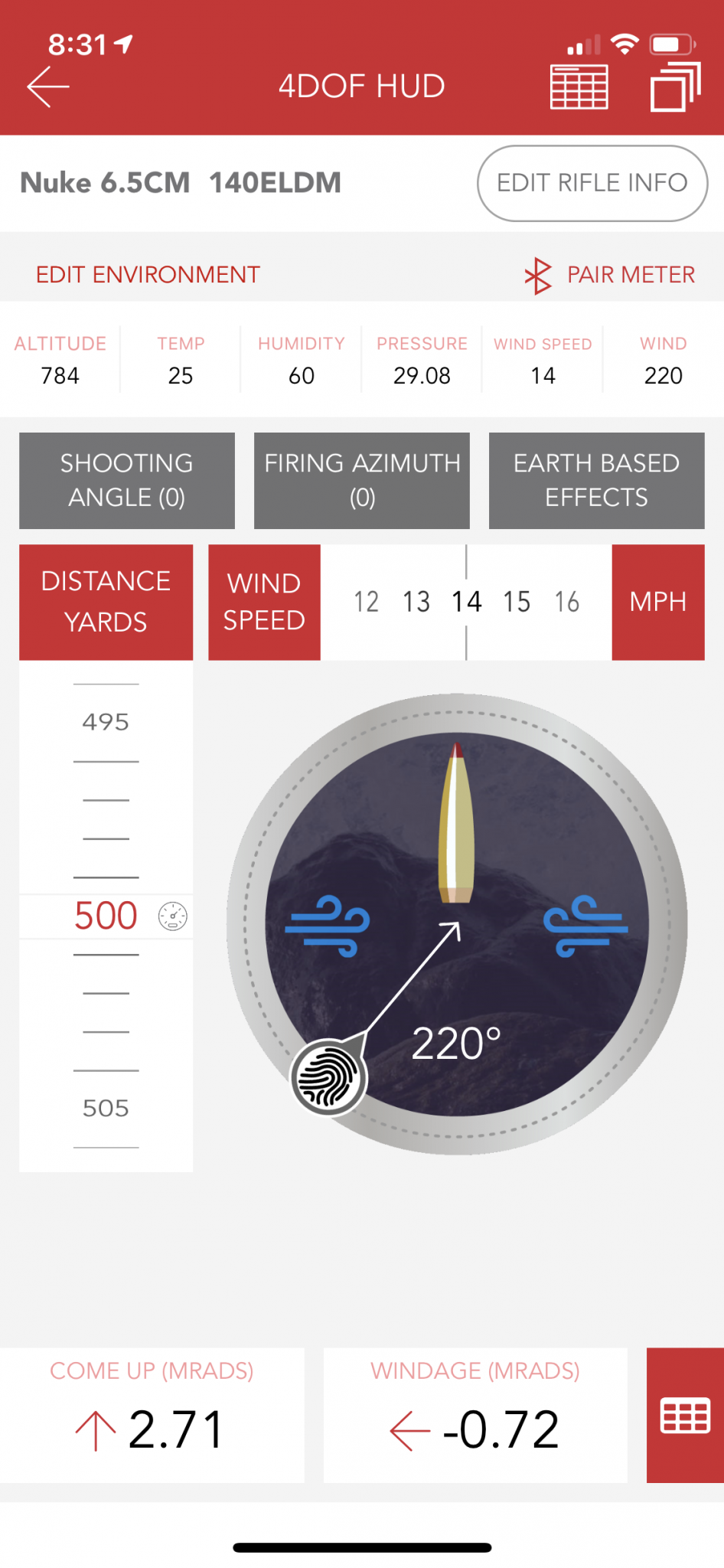Select wind speed 13 on the scale
Viewport: 724px width, 1568px height.
pos(416,602)
